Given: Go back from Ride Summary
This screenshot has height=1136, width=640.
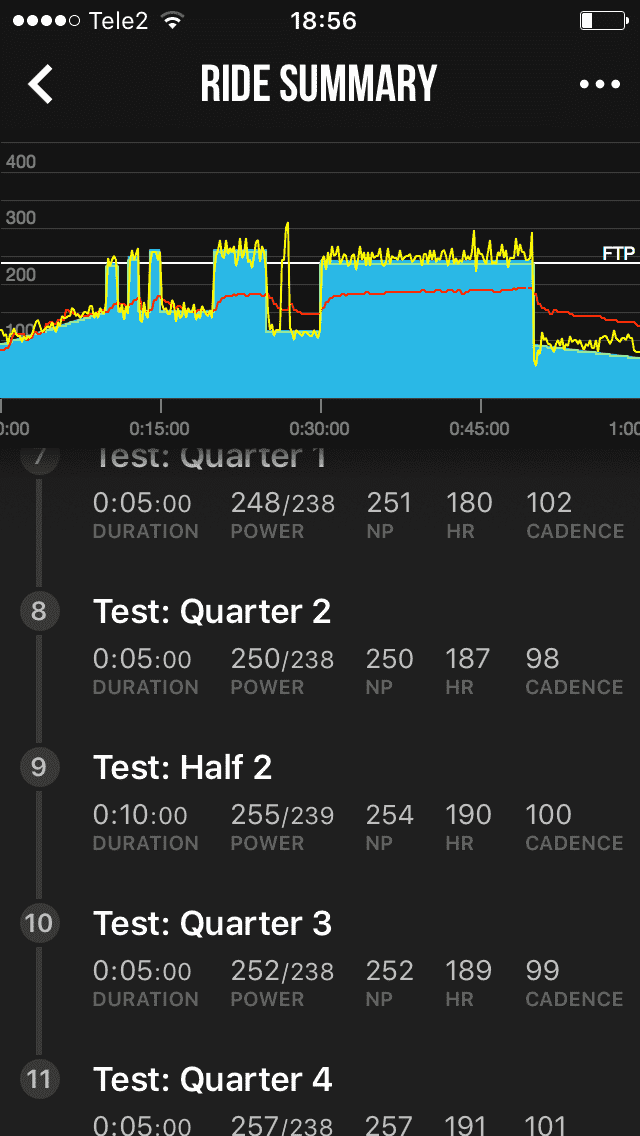Looking at the screenshot, I should pos(40,85).
